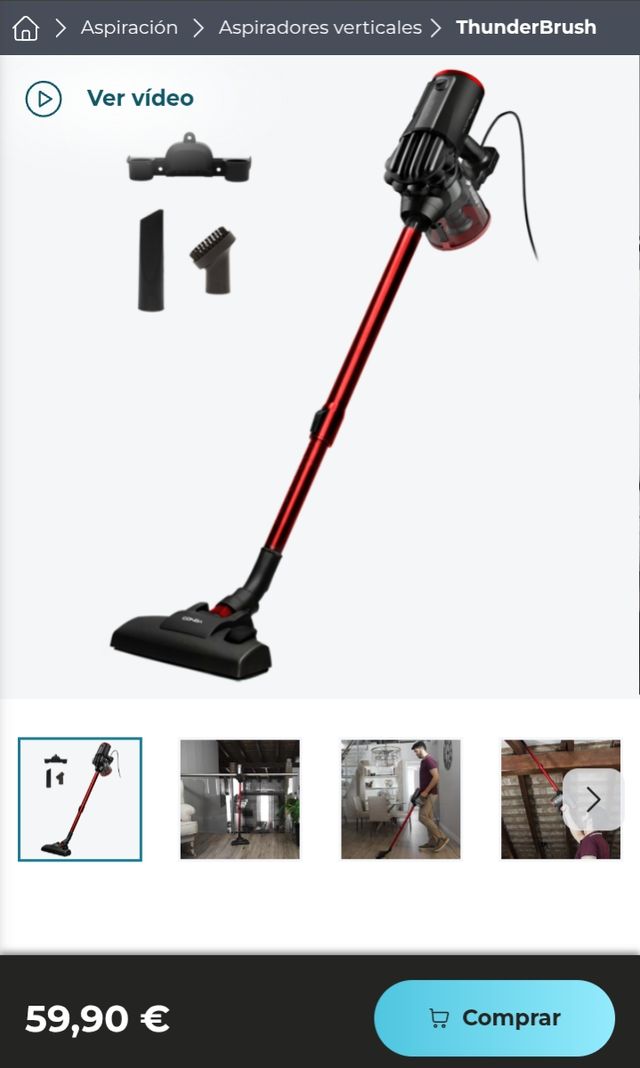Buy the ThunderBrush with Comprar
The image size is (640, 1068).
pyautogui.click(x=494, y=1018)
